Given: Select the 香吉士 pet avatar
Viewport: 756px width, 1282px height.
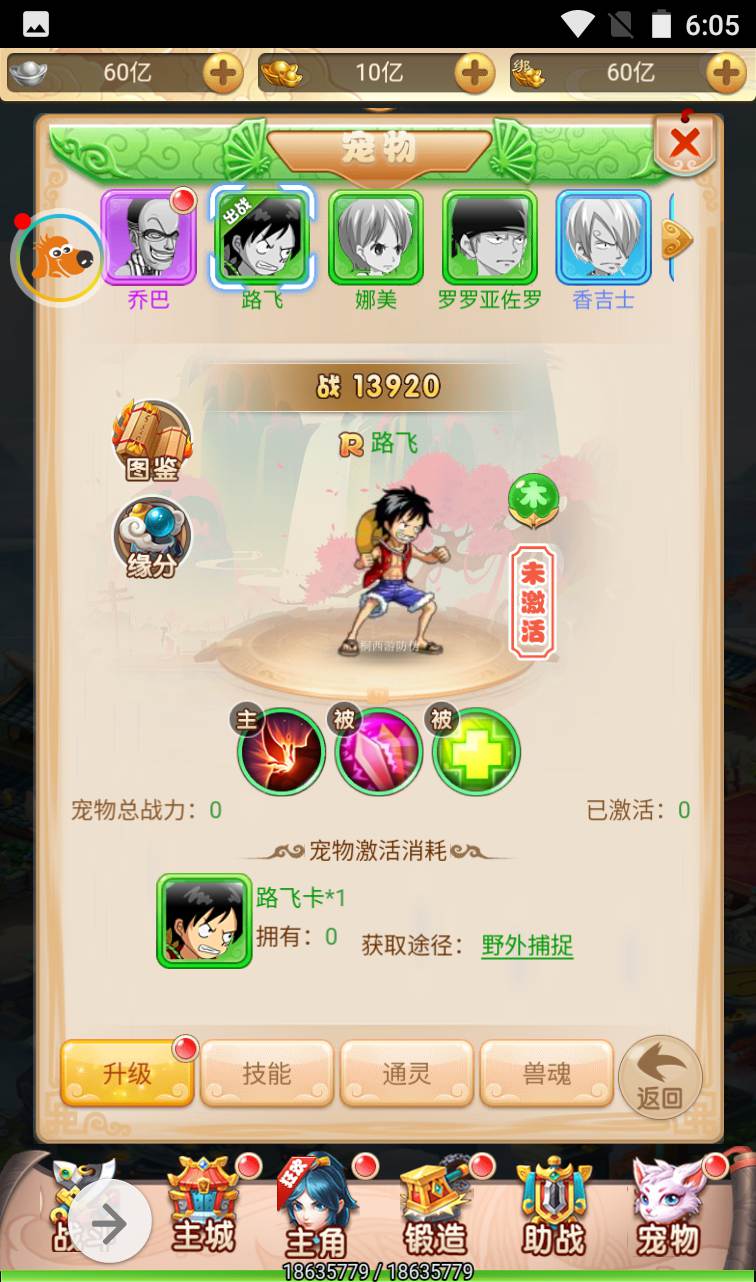Looking at the screenshot, I should pos(604,237).
